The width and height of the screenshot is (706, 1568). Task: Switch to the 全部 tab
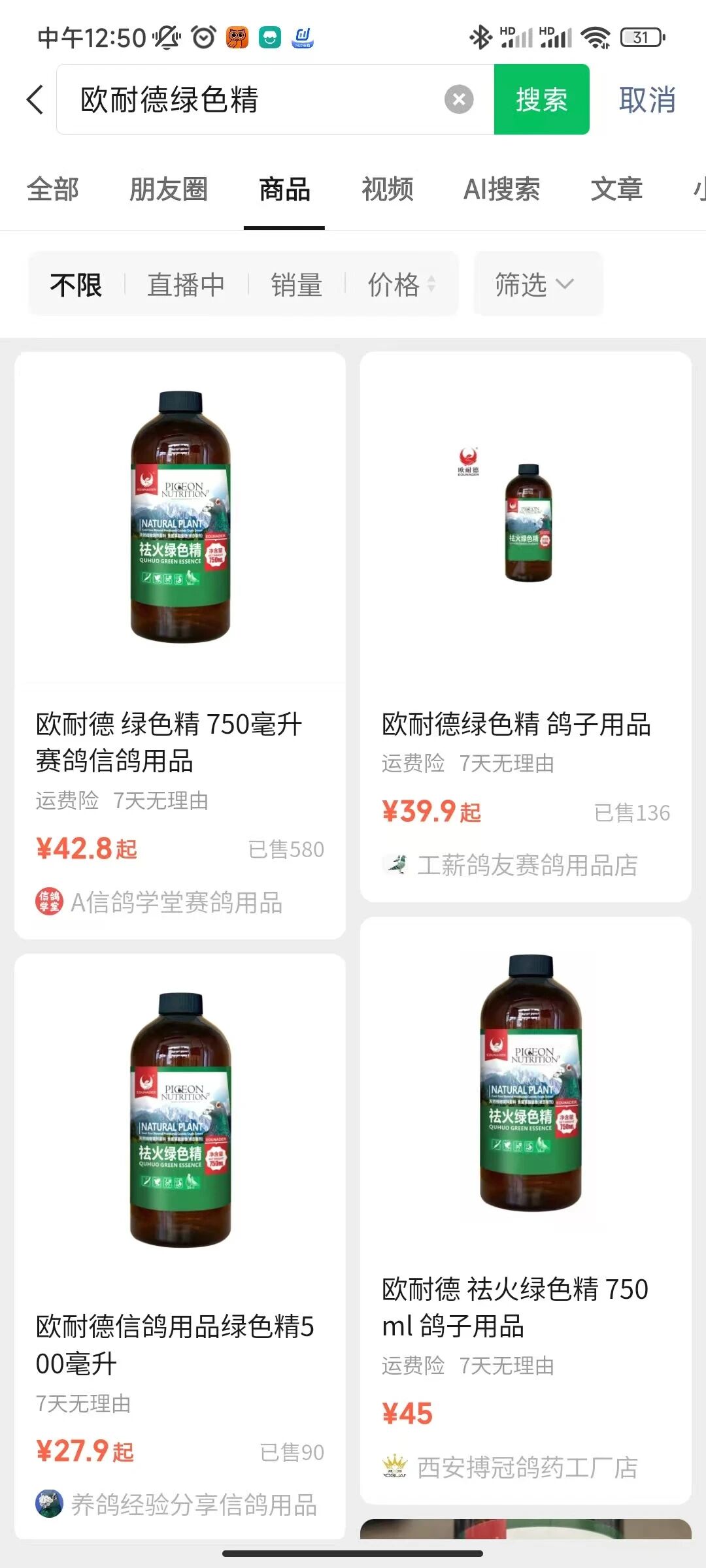[52, 189]
